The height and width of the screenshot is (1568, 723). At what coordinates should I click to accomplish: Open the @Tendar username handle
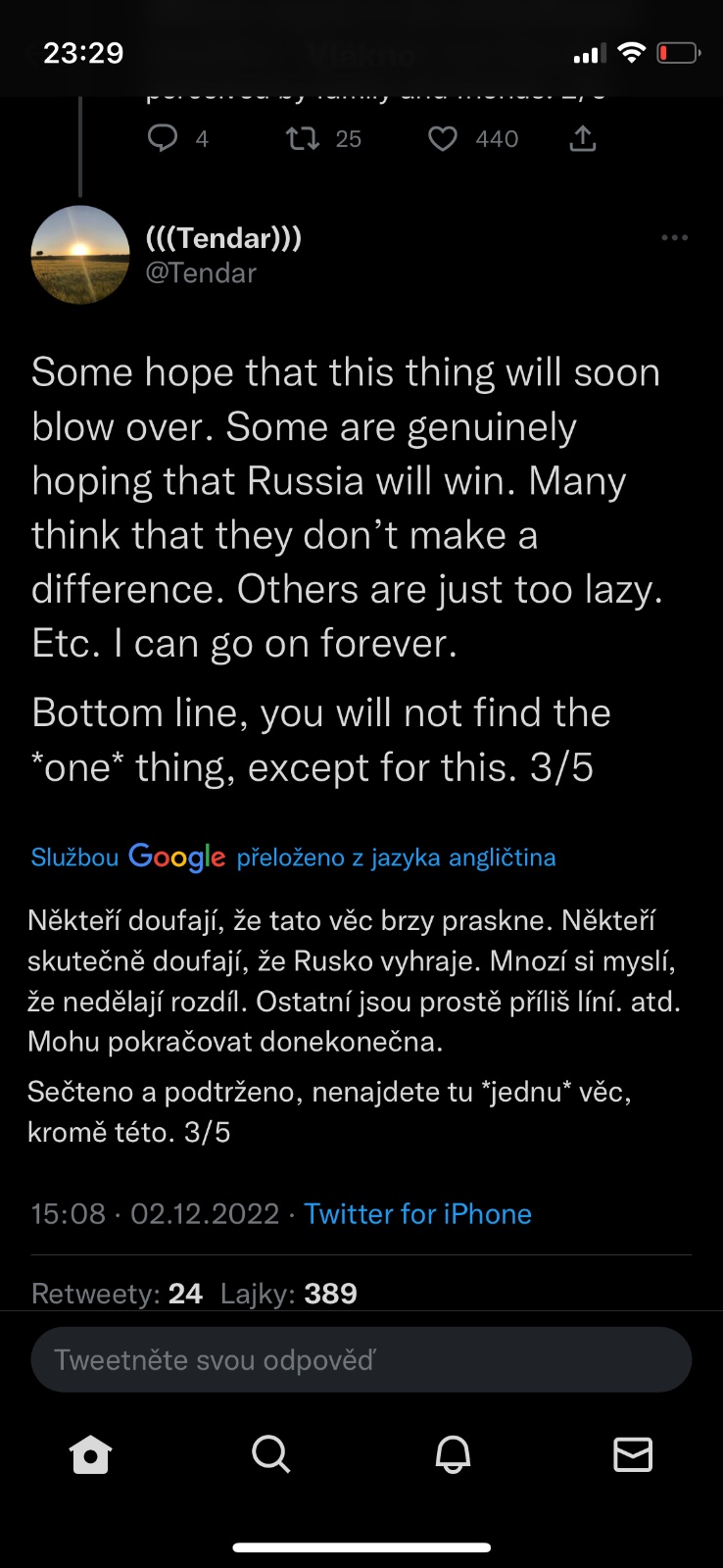(x=201, y=273)
